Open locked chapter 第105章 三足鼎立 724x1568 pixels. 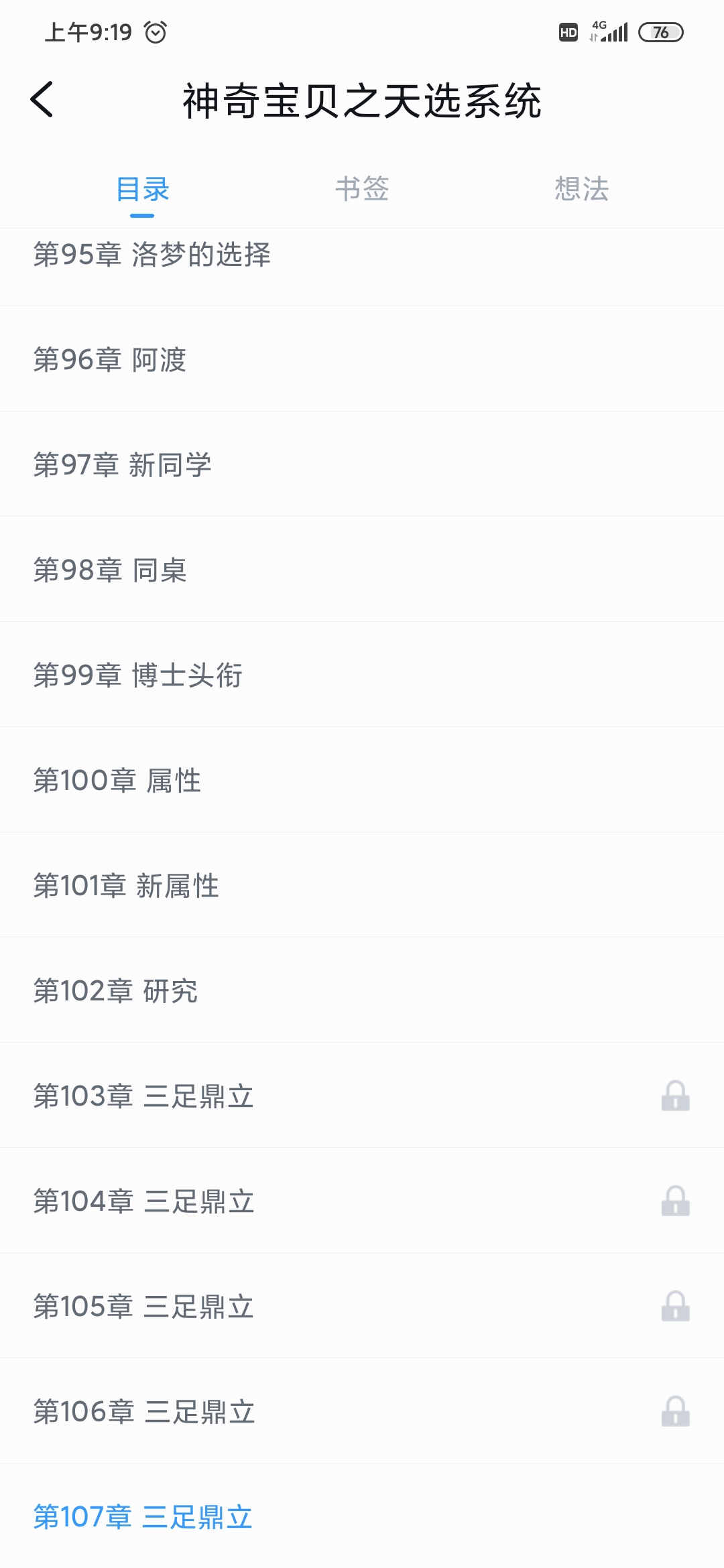click(x=362, y=1306)
